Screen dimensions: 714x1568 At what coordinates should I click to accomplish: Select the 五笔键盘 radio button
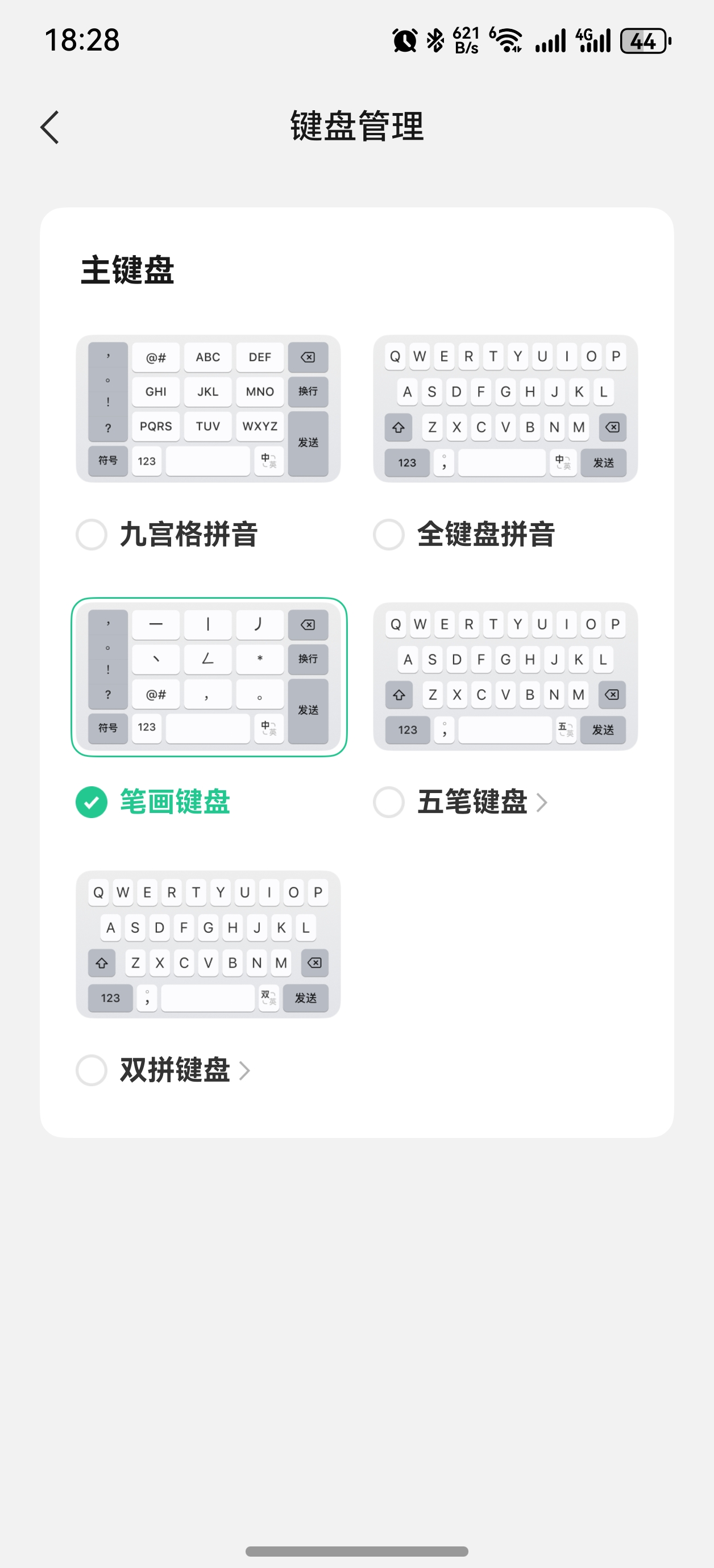(x=389, y=802)
